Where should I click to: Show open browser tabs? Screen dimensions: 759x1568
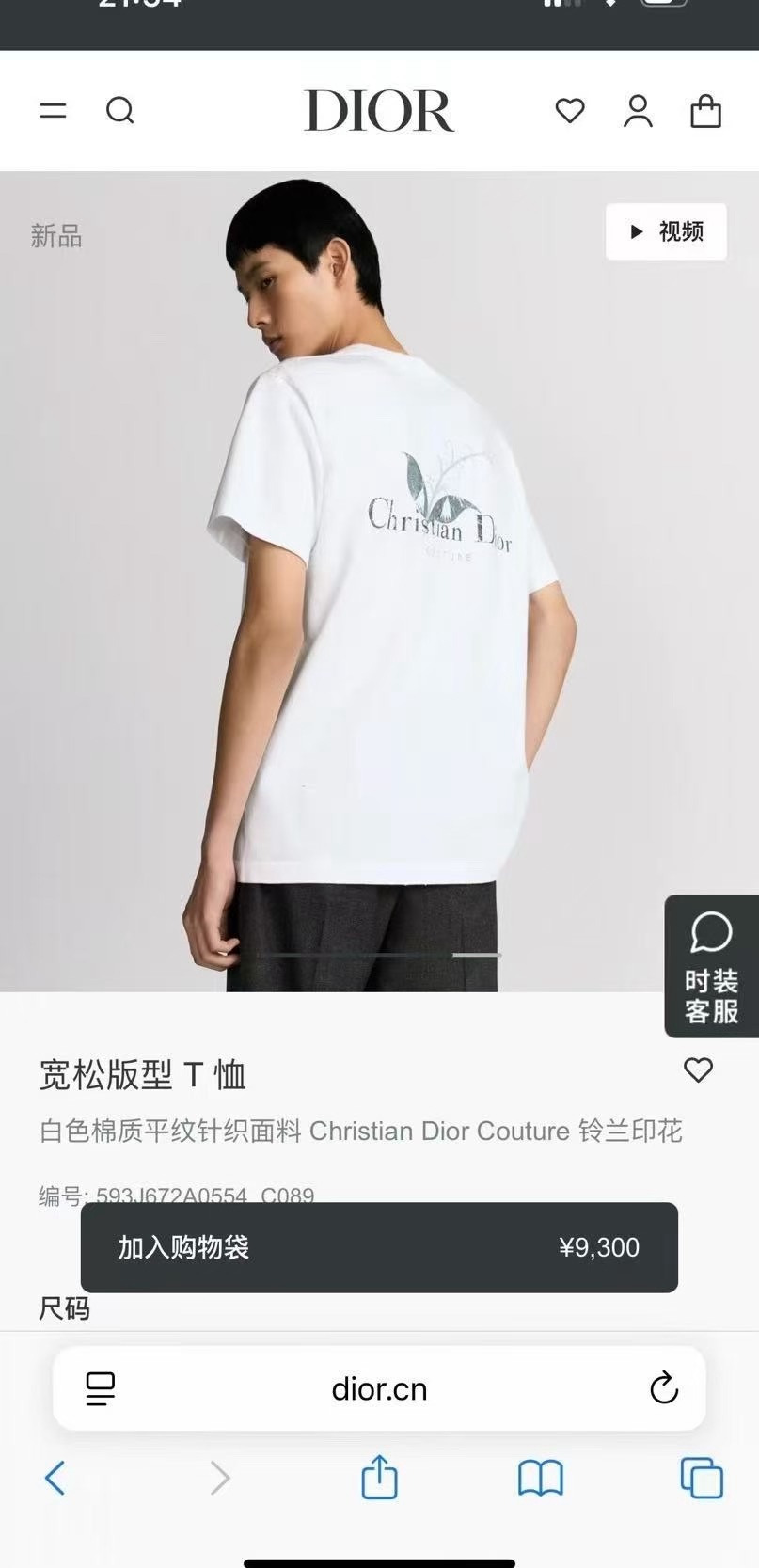pyautogui.click(x=702, y=1477)
